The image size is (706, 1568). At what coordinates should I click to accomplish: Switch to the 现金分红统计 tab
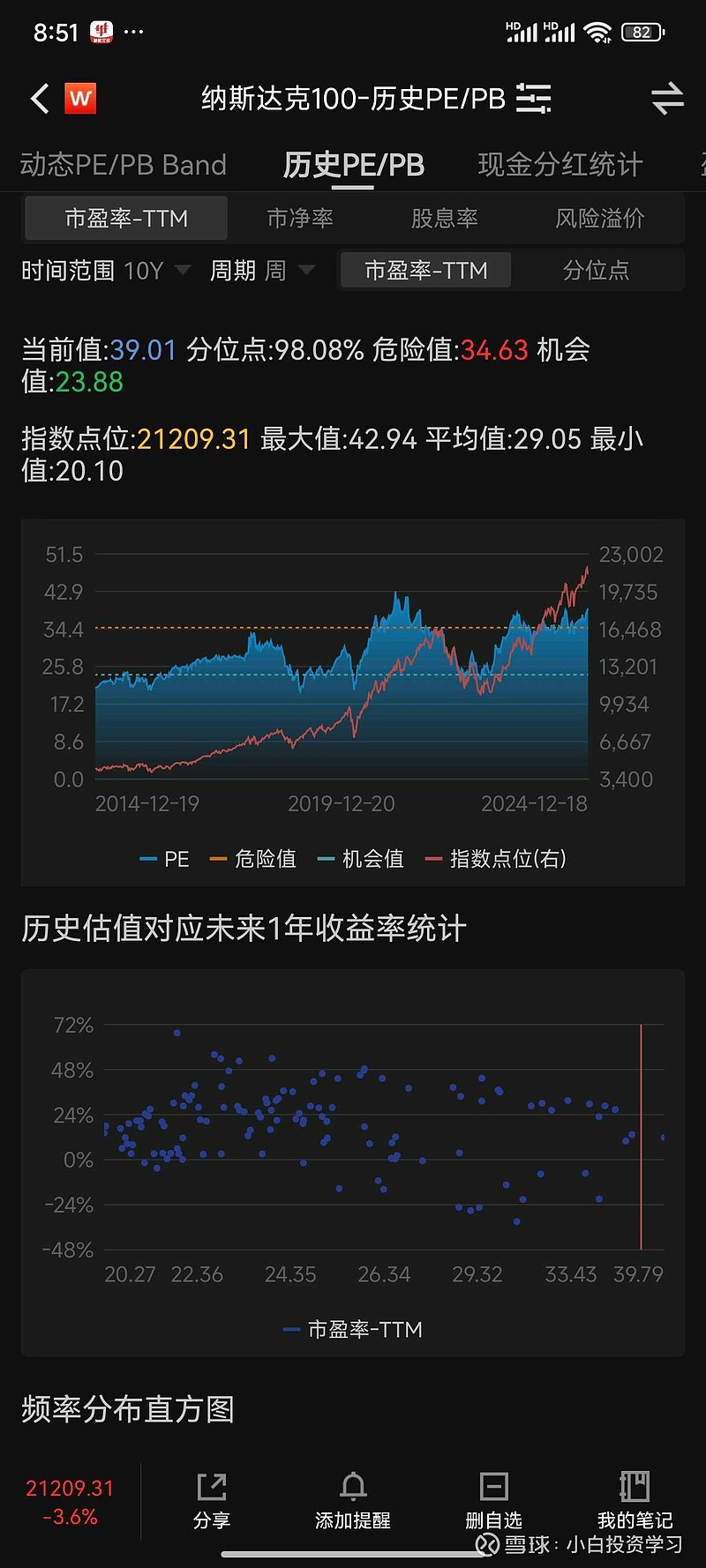[561, 164]
